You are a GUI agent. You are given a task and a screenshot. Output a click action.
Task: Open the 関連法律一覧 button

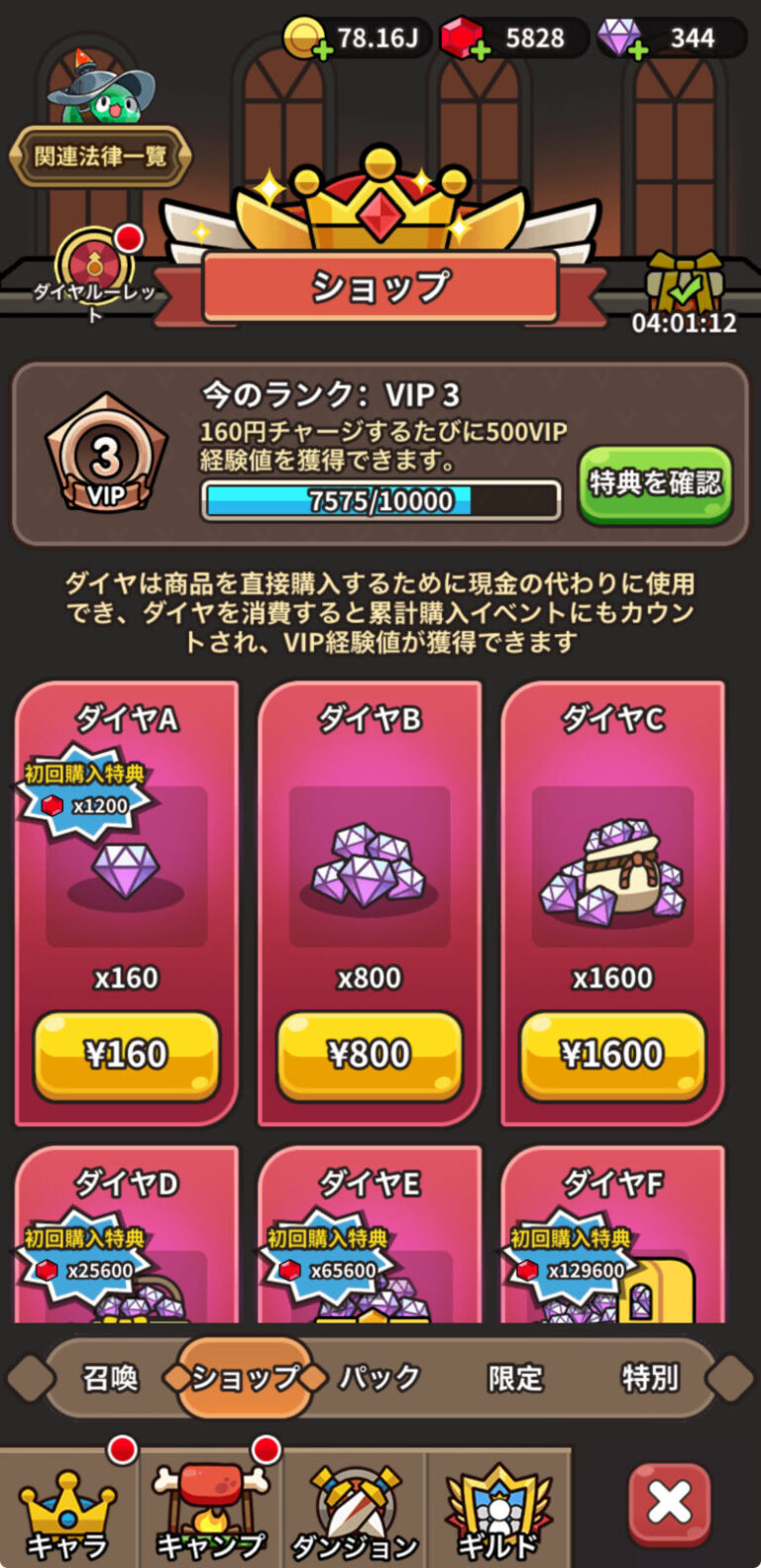pyautogui.click(x=99, y=157)
